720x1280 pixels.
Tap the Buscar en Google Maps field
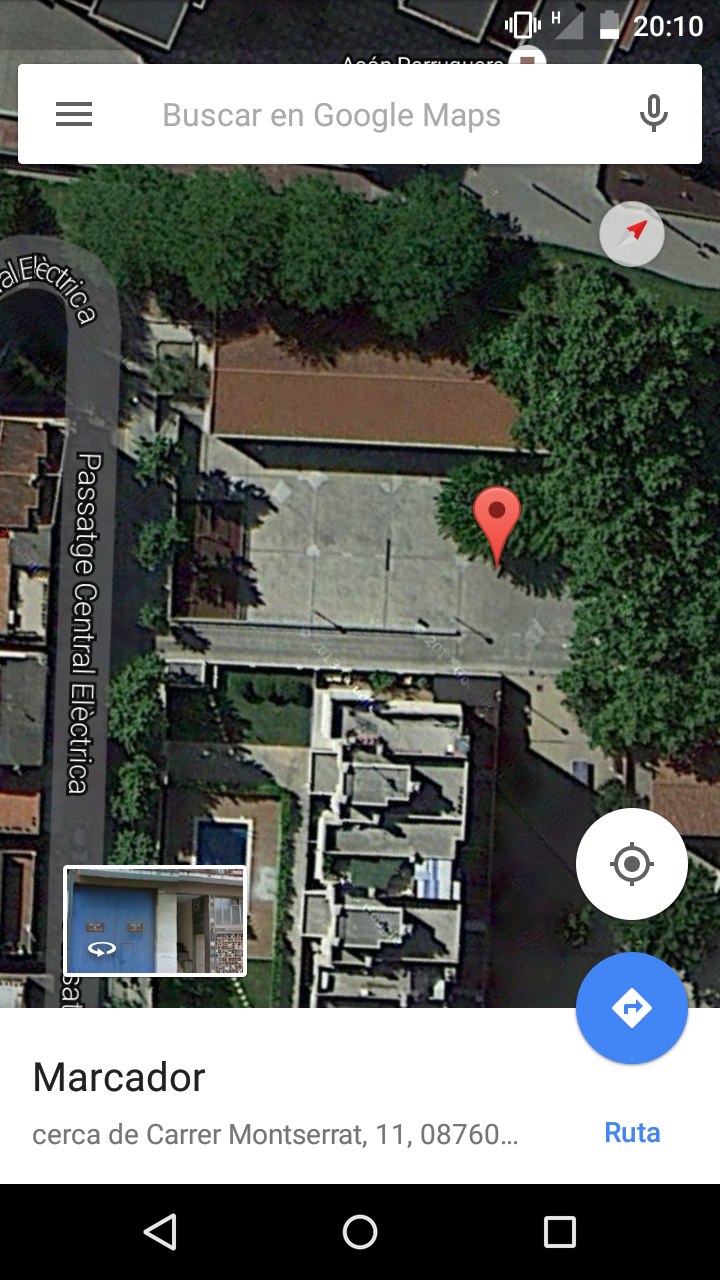click(332, 115)
